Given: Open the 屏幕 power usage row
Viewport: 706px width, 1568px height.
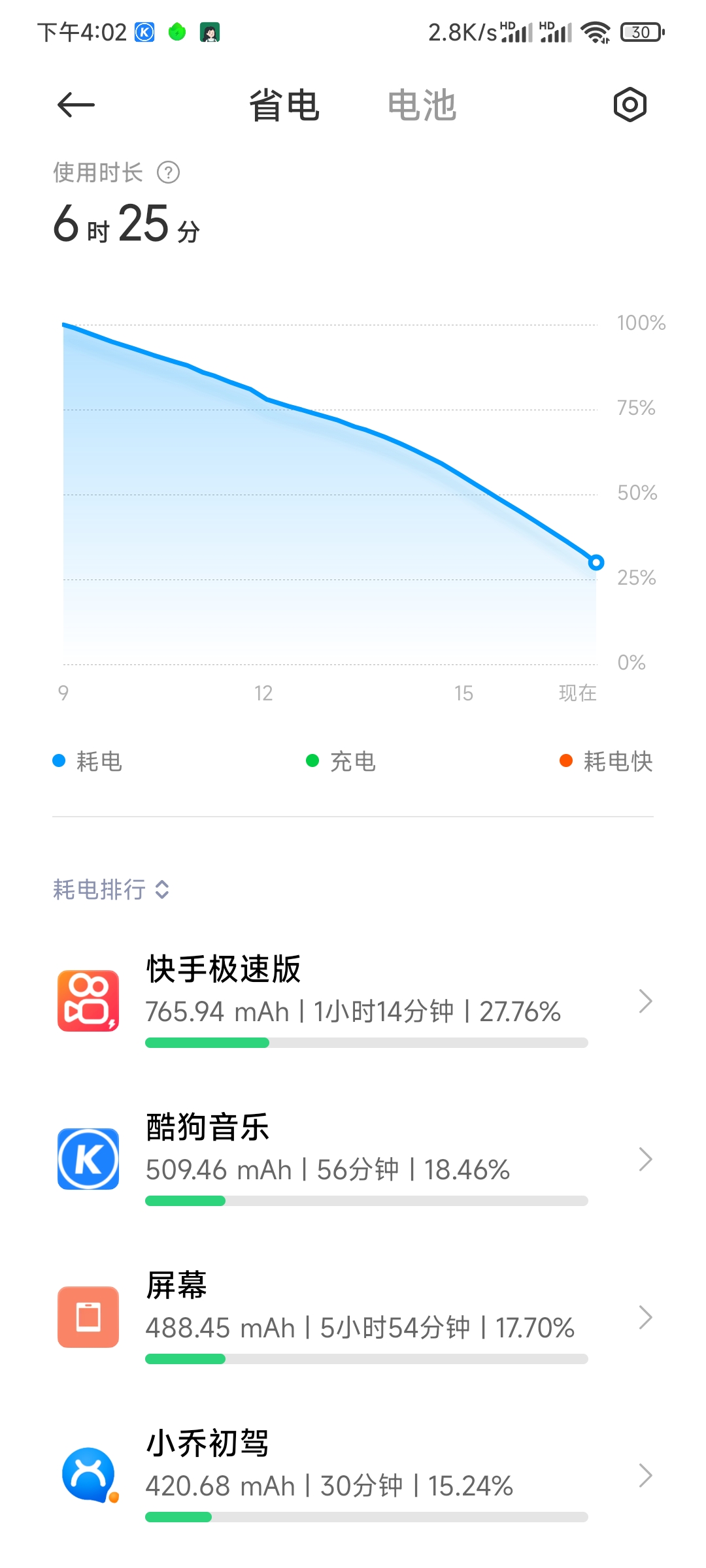Looking at the screenshot, I should click(x=353, y=1317).
